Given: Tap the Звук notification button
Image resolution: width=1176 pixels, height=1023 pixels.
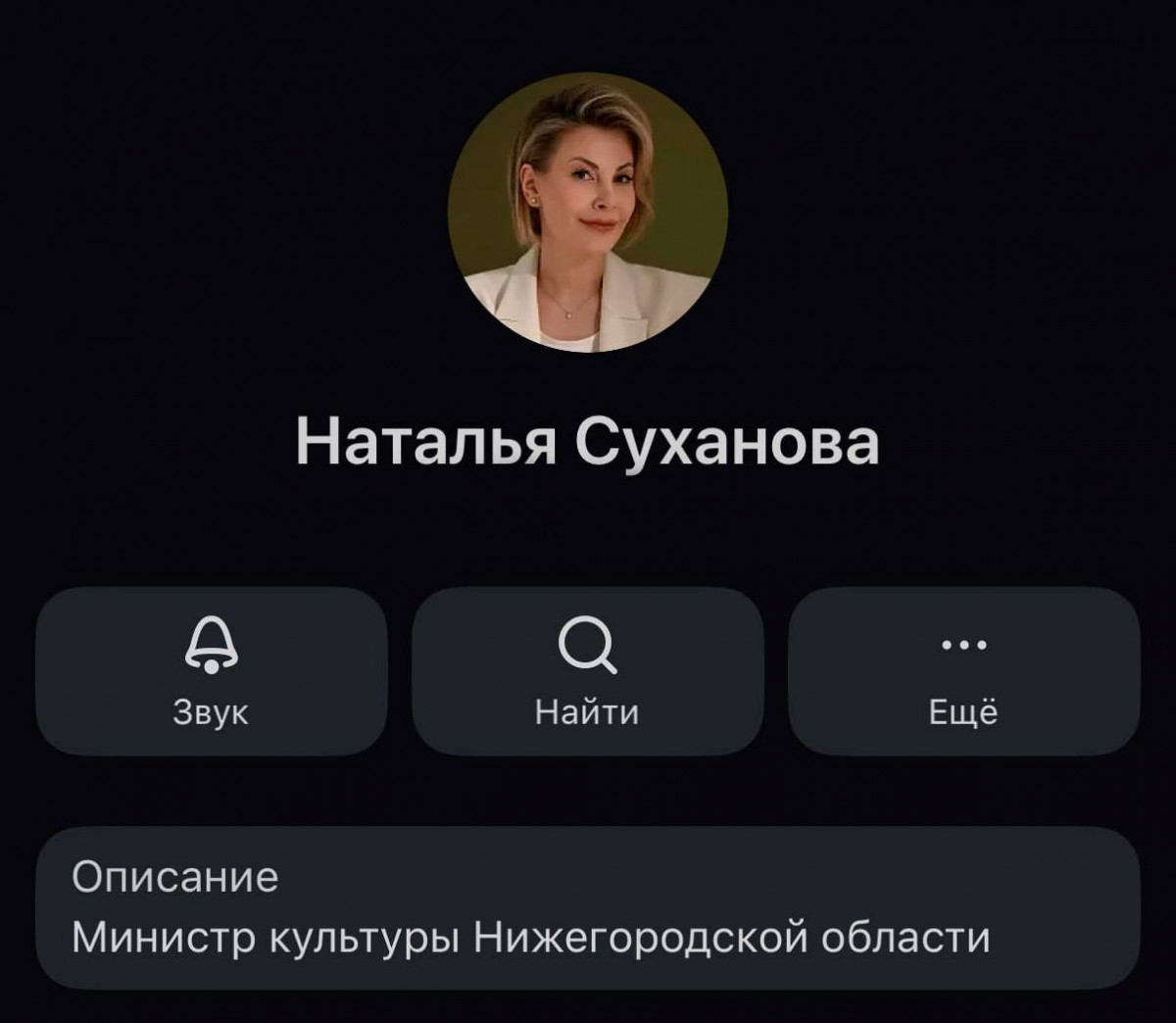Looking at the screenshot, I should (x=211, y=671).
